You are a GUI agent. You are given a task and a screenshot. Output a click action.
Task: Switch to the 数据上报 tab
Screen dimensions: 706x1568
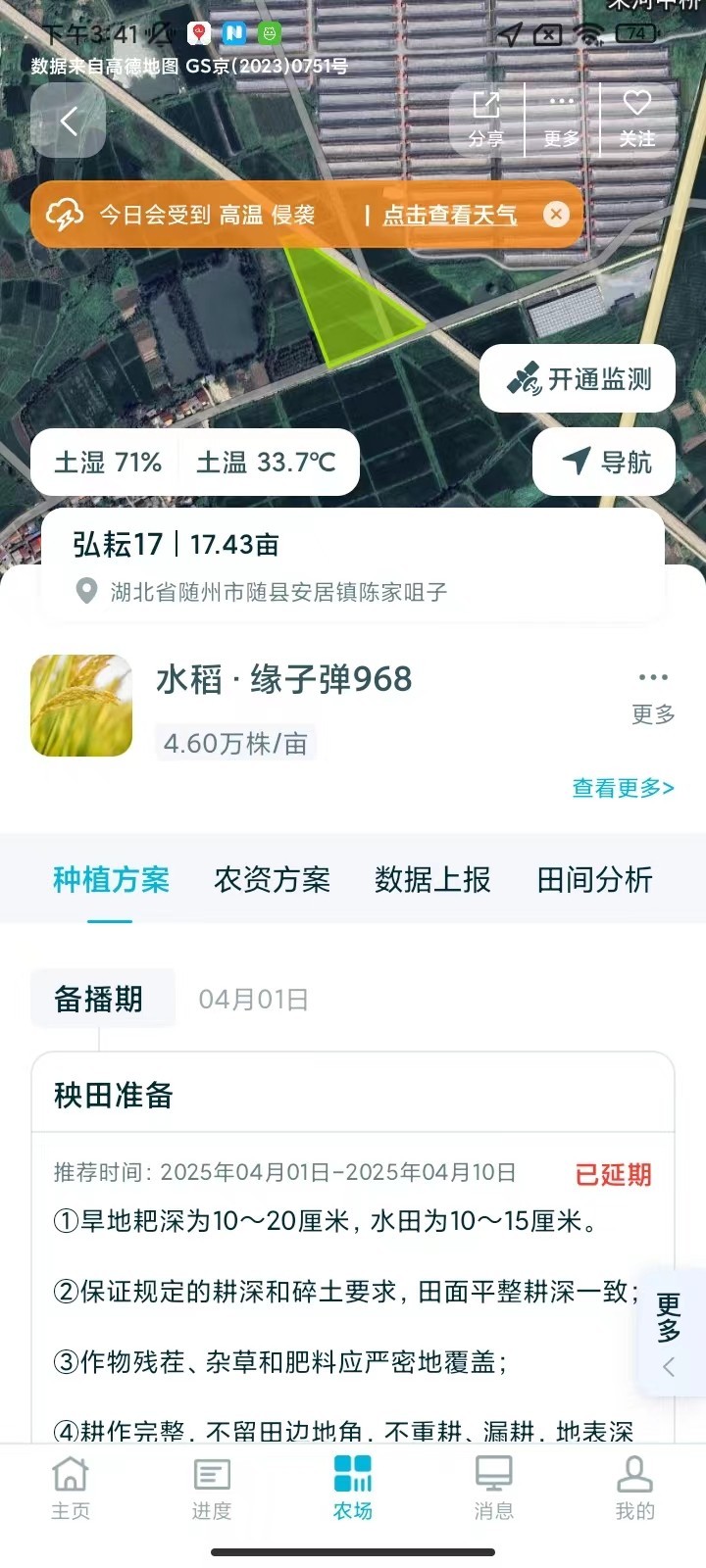click(432, 880)
